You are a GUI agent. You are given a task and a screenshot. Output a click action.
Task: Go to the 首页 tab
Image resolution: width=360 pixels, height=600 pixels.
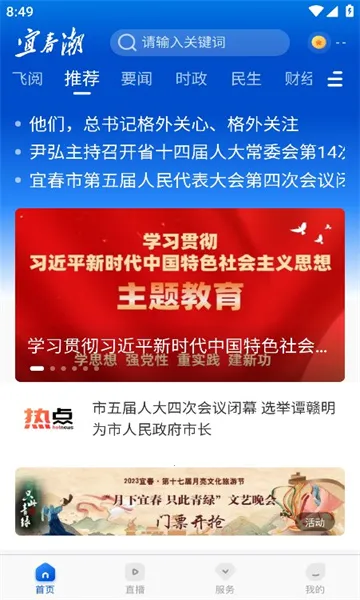click(x=45, y=578)
